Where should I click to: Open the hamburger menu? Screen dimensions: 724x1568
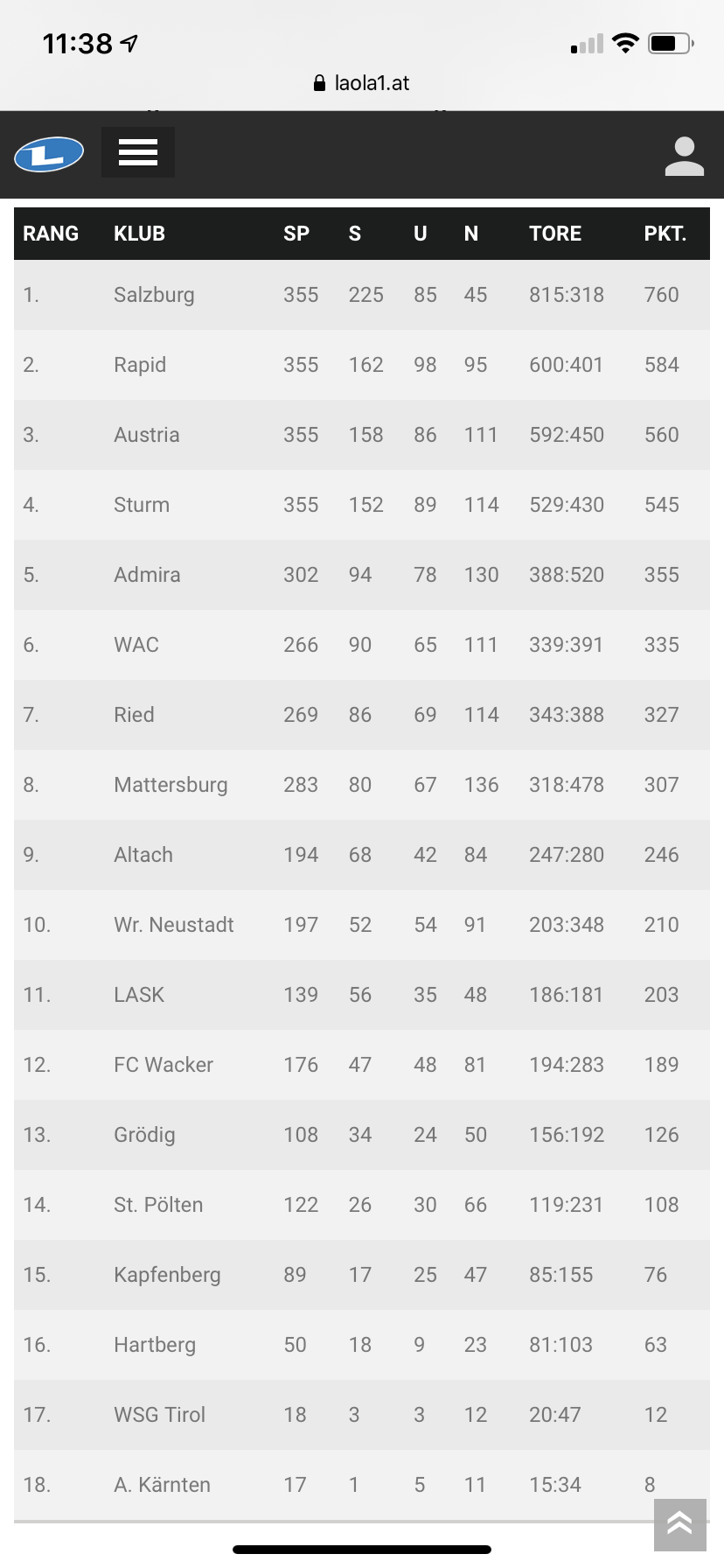click(x=138, y=152)
